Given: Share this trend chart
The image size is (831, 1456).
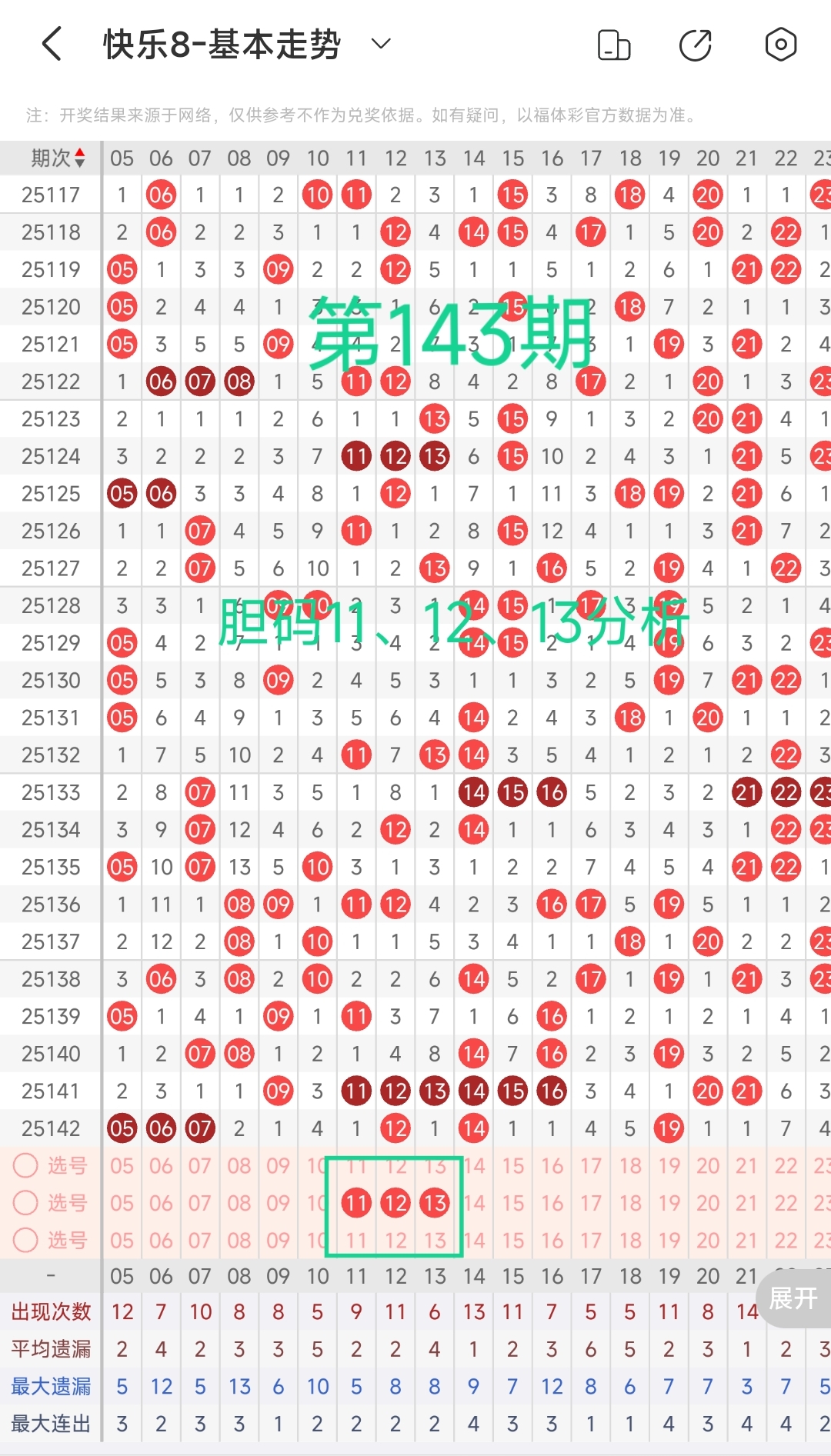Looking at the screenshot, I should click(696, 45).
